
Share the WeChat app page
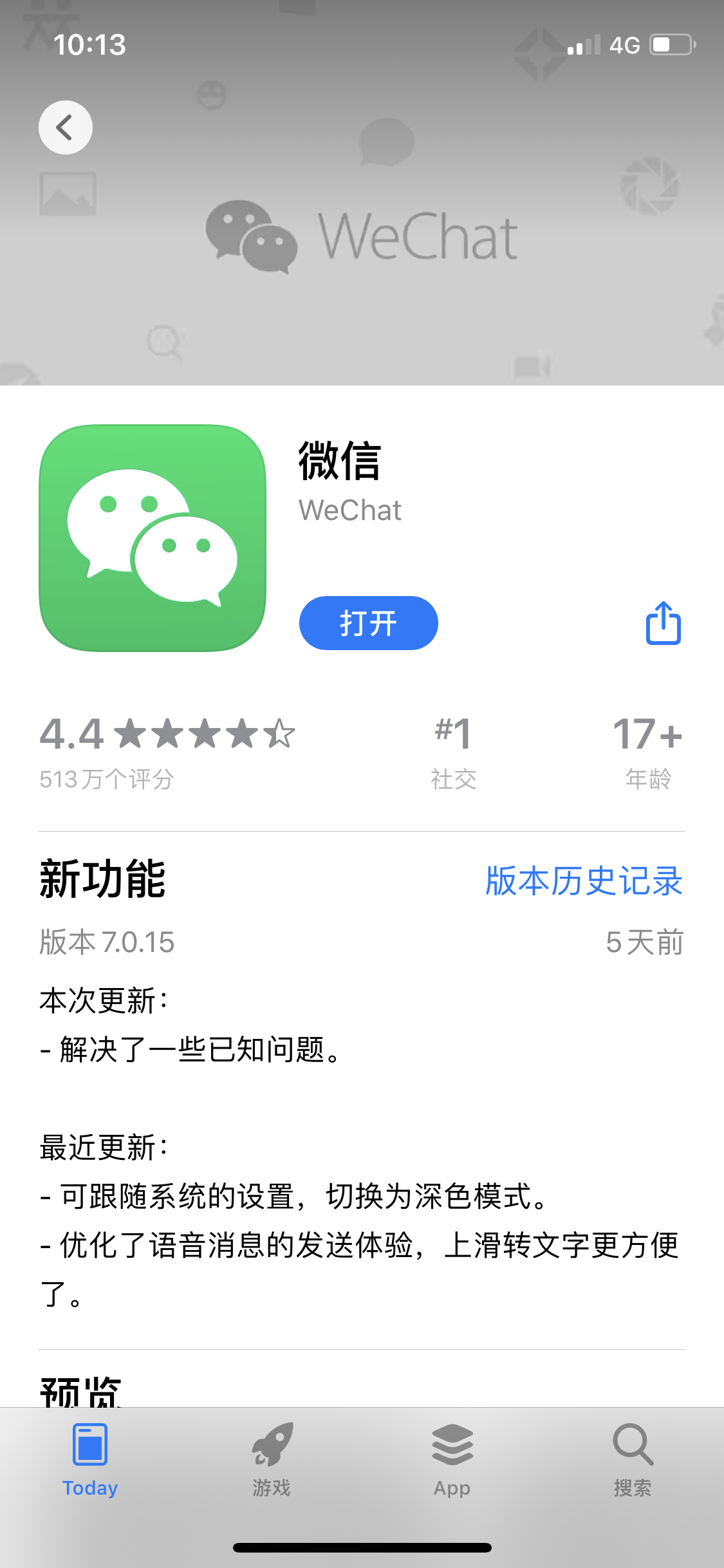tap(663, 623)
